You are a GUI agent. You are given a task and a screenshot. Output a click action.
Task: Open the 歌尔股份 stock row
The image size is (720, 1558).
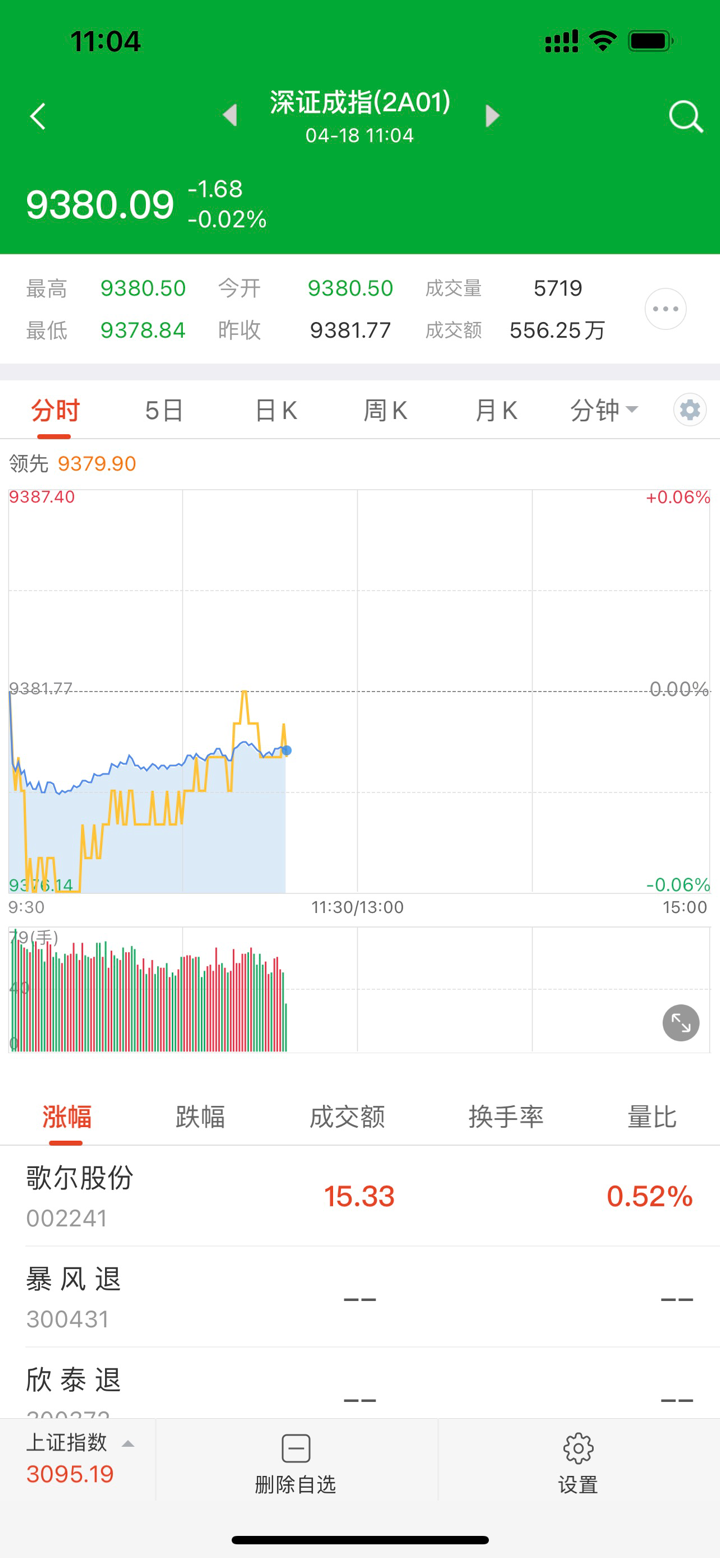(x=360, y=1197)
